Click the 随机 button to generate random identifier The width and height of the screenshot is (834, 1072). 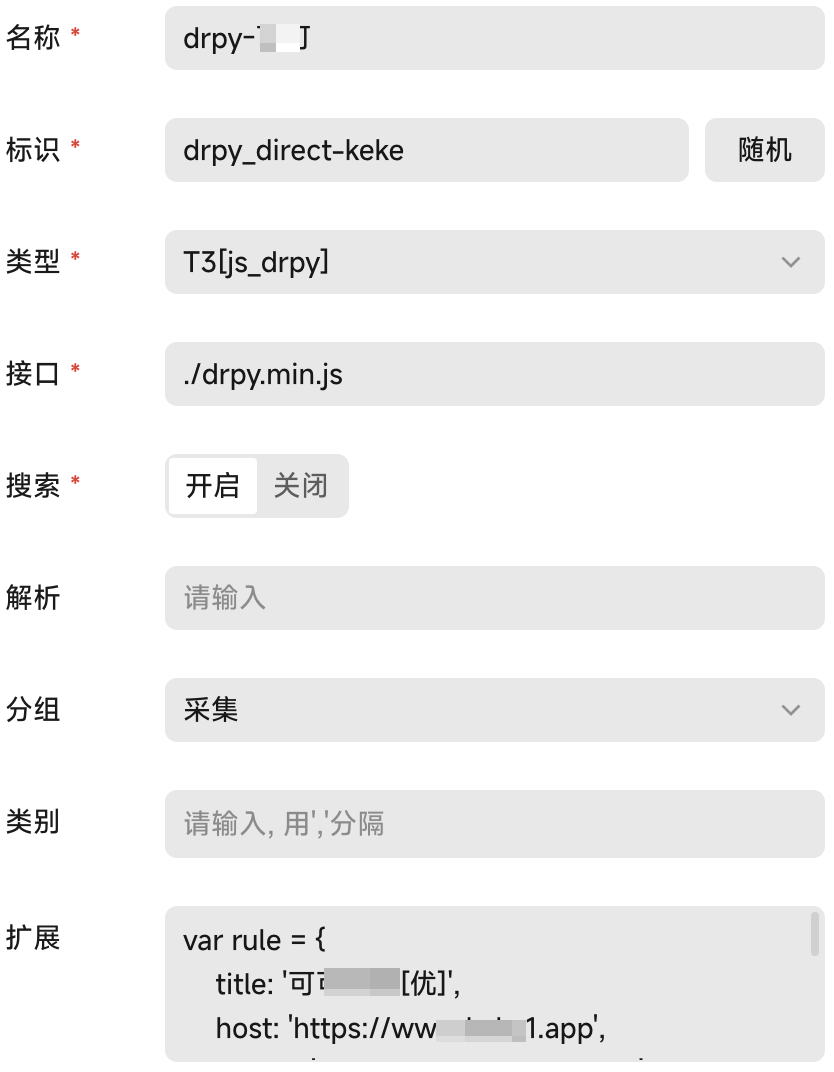(x=765, y=150)
